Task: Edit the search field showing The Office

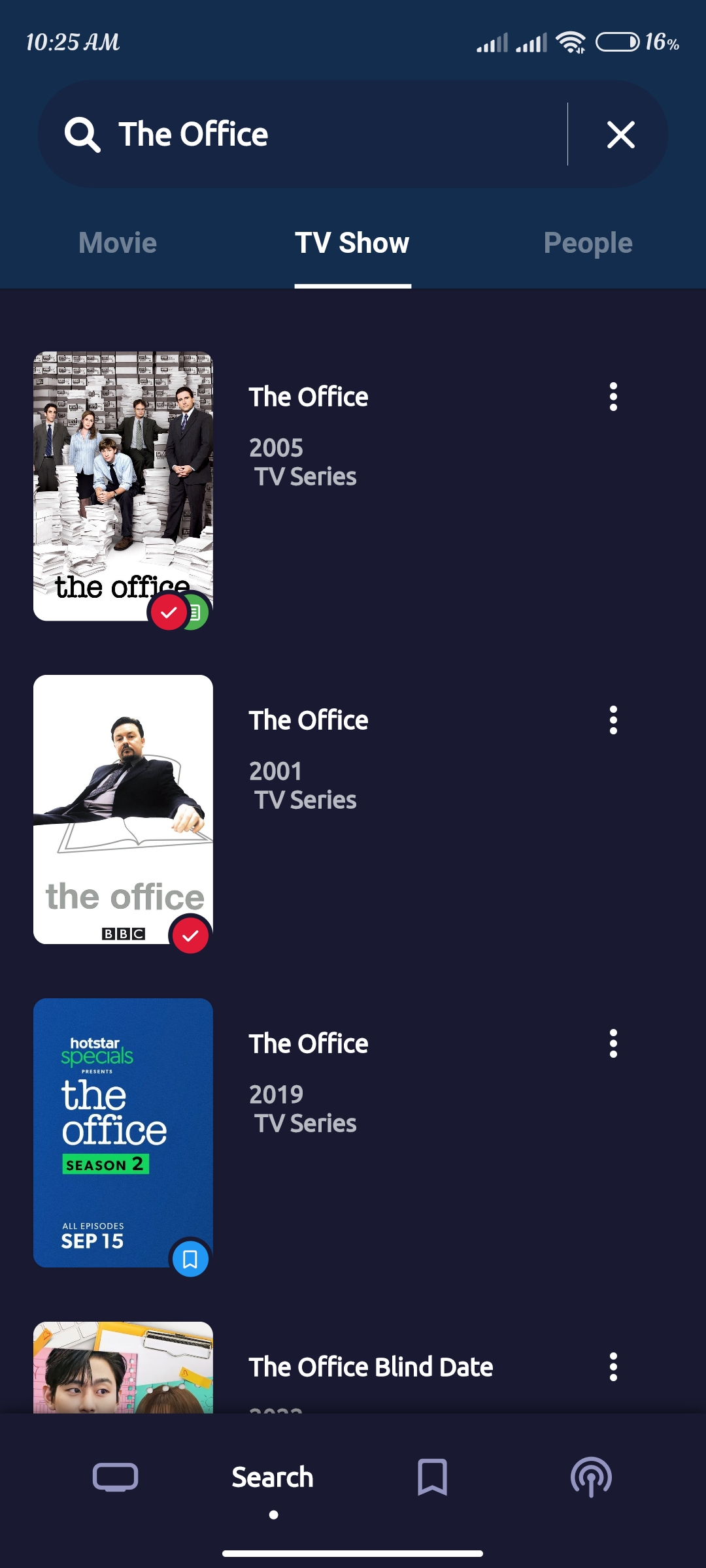Action: click(327, 135)
